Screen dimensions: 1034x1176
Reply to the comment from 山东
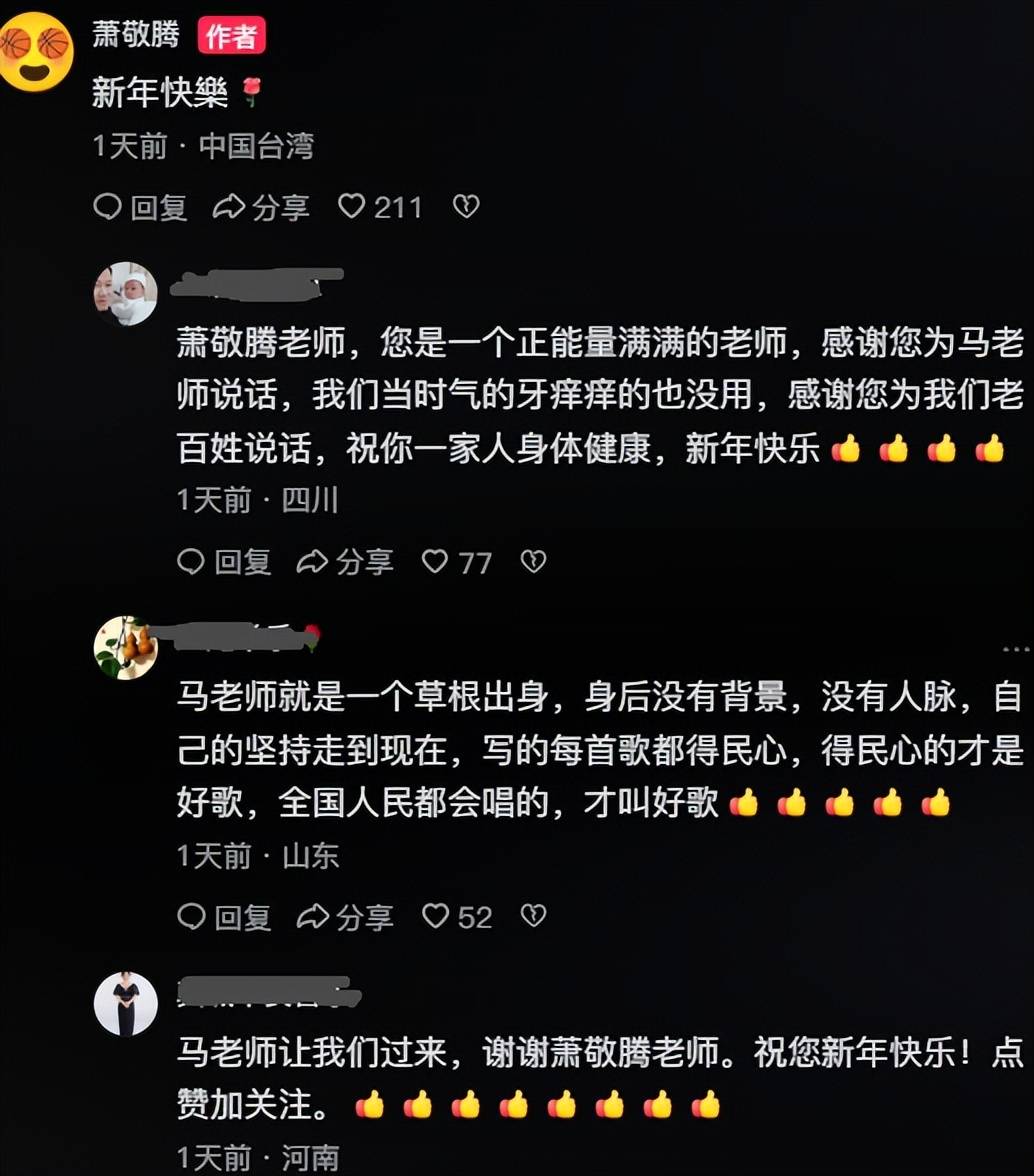pos(225,916)
